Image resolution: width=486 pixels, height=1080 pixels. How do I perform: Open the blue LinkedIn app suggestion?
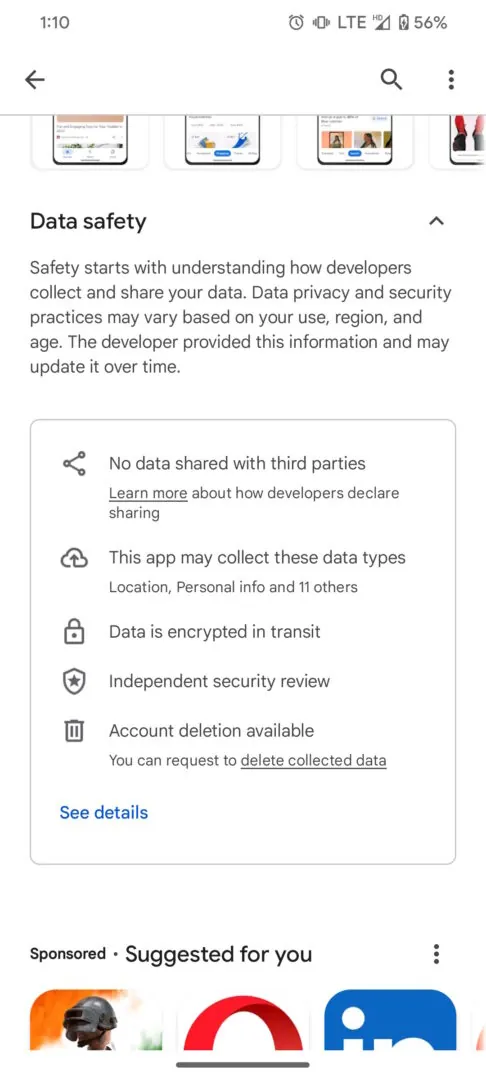point(390,1019)
